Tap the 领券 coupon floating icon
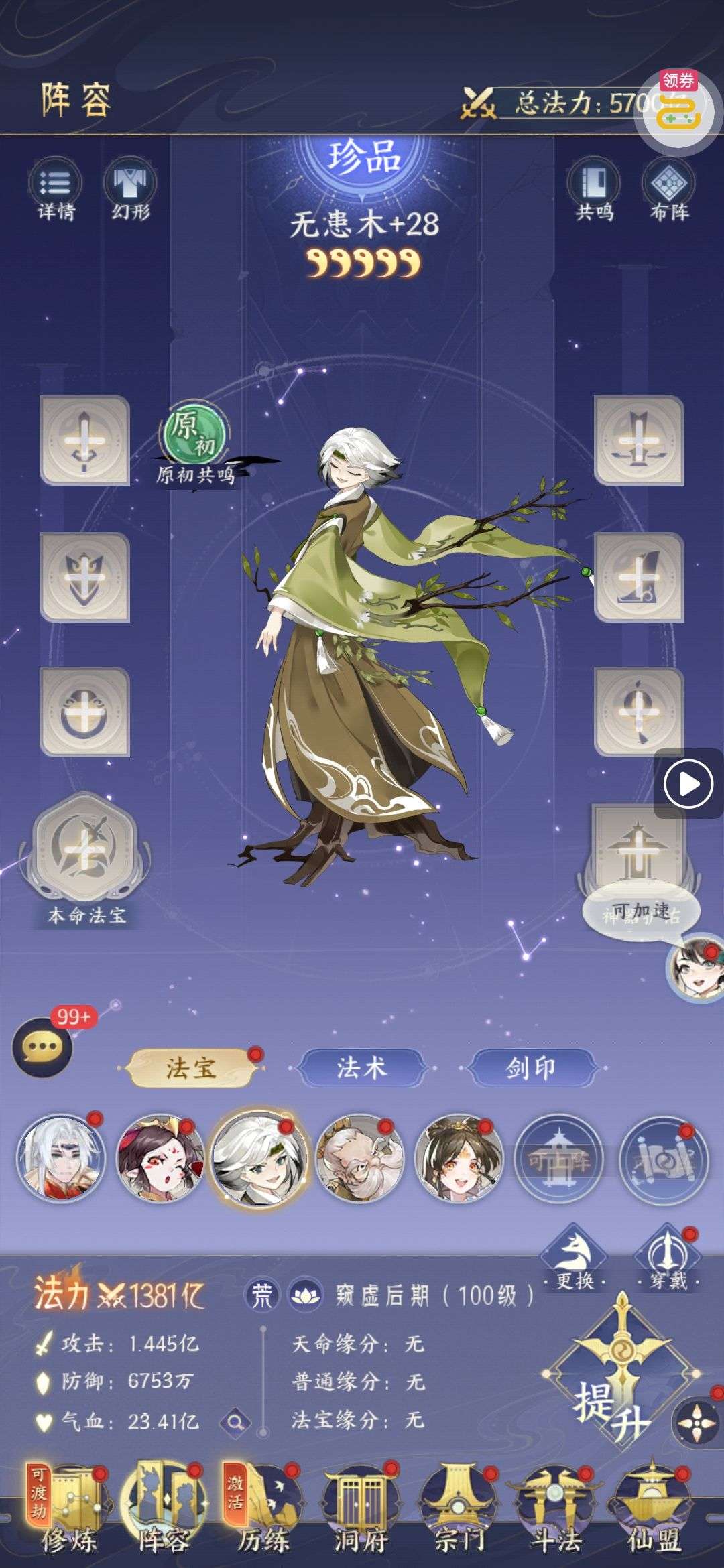The image size is (724, 1568). [678, 107]
